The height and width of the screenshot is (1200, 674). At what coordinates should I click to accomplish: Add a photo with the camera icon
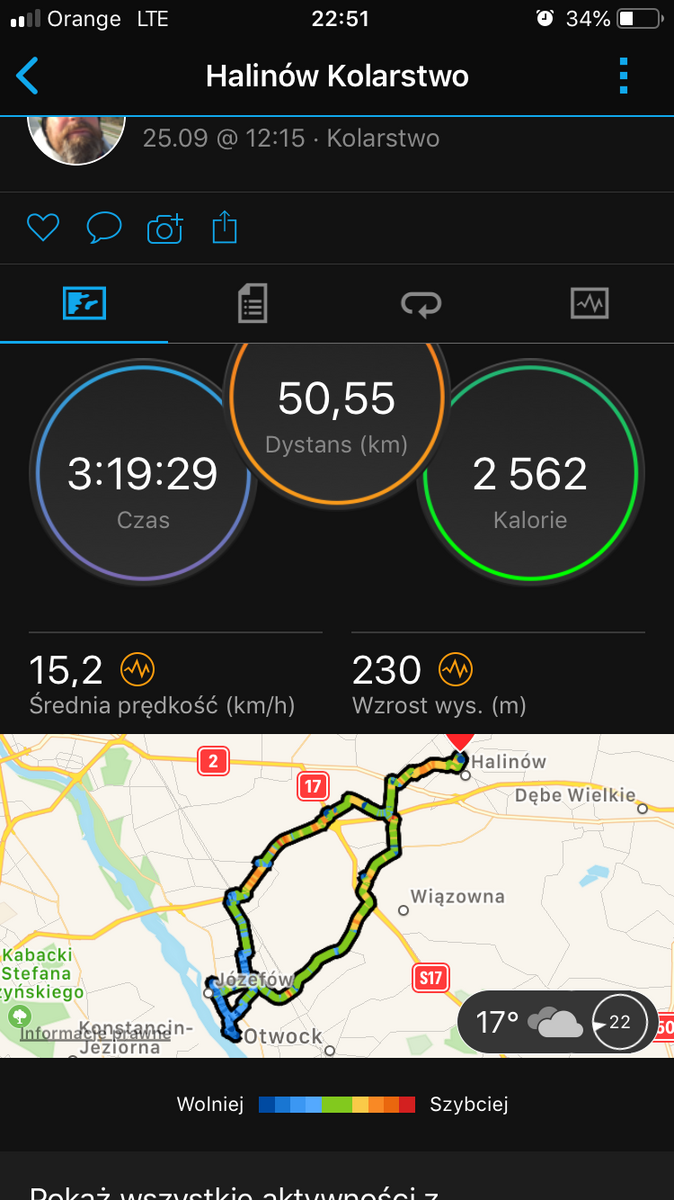[x=165, y=228]
